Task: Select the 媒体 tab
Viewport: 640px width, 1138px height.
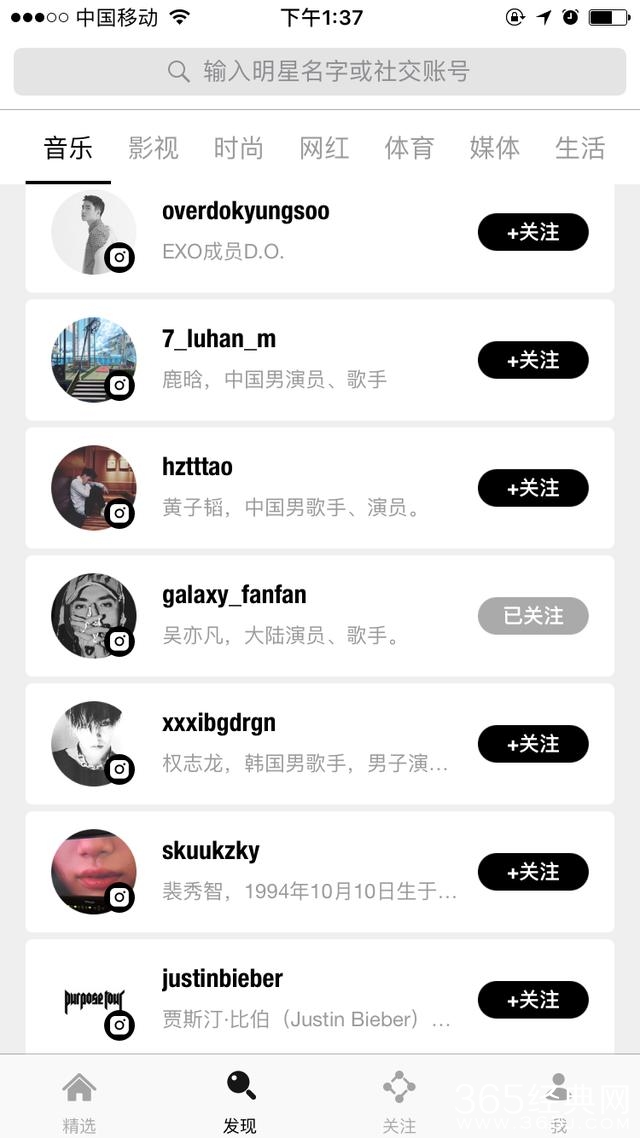Action: [x=494, y=149]
